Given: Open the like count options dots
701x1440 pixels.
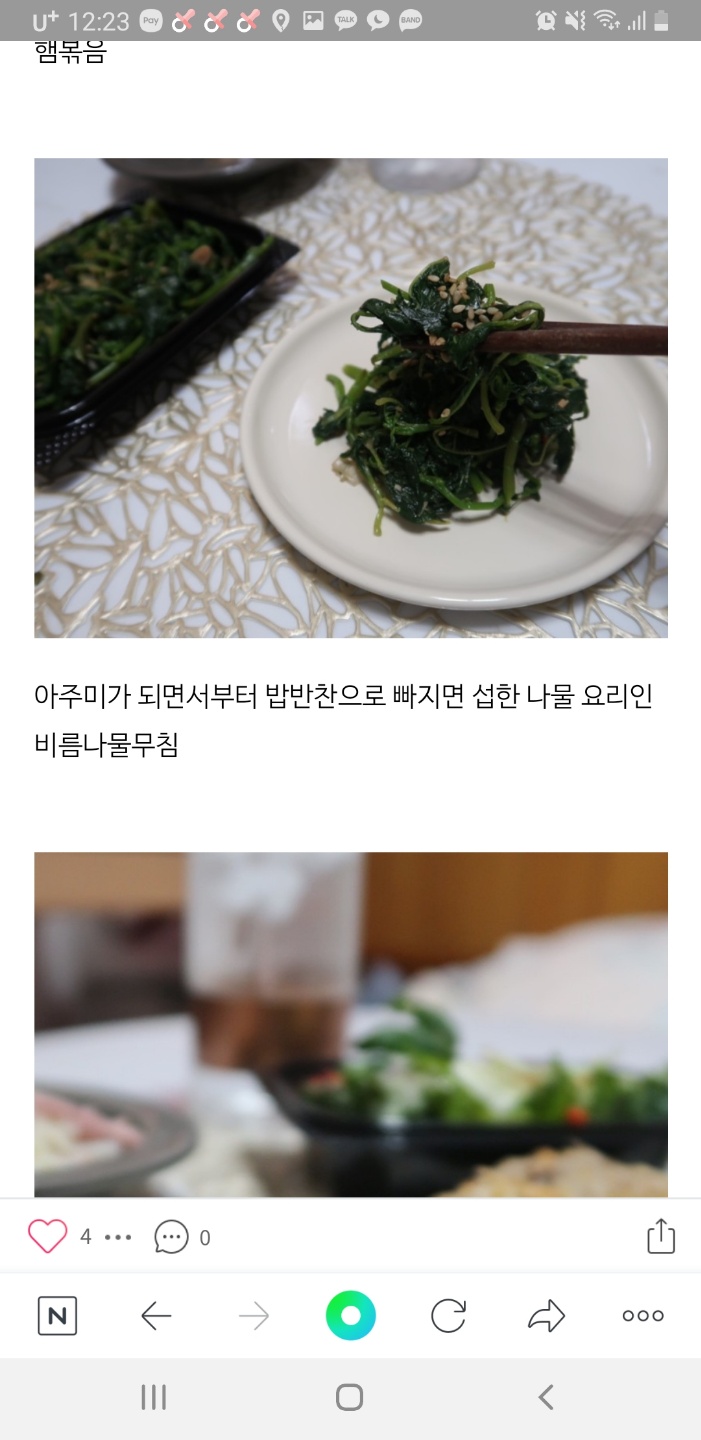Looking at the screenshot, I should 118,1237.
